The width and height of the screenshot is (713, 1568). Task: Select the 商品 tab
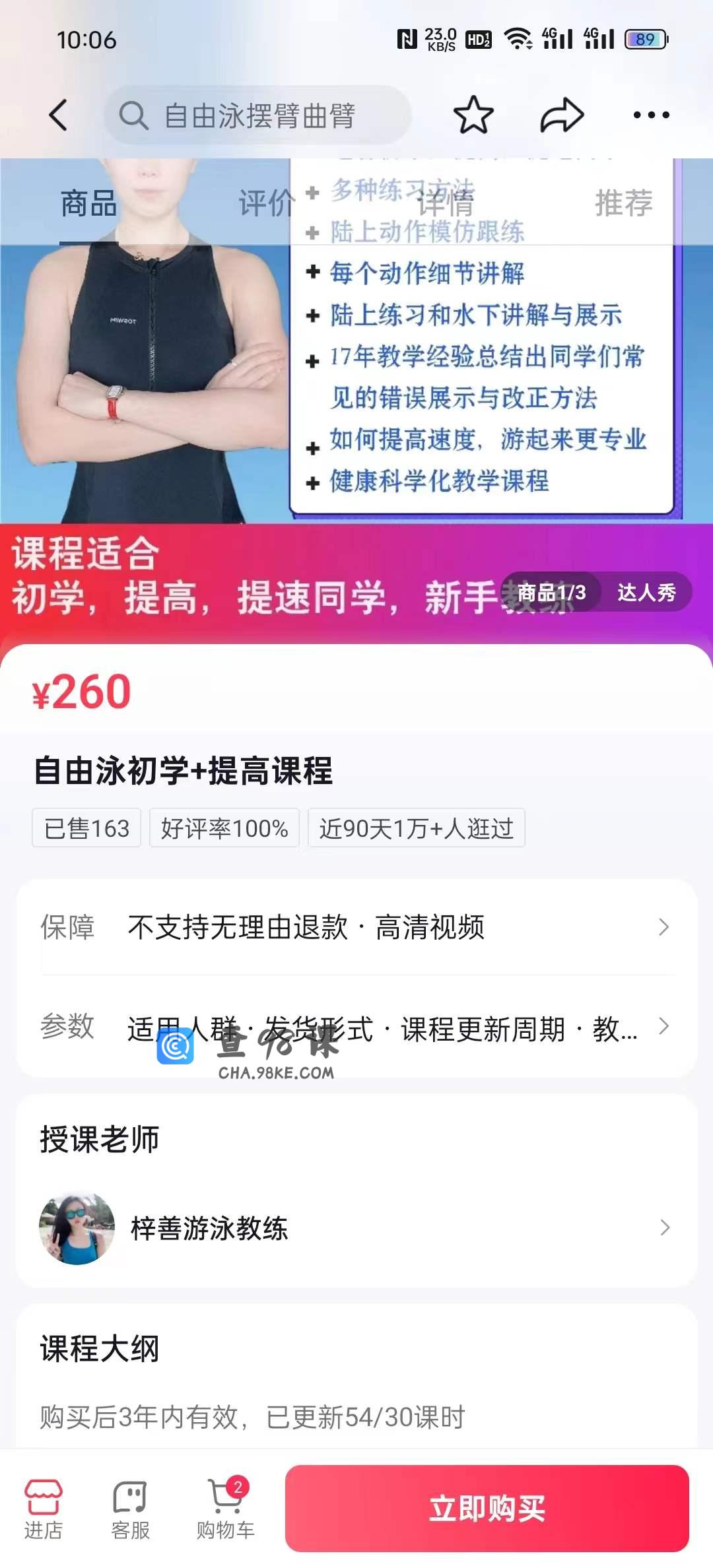click(x=88, y=203)
